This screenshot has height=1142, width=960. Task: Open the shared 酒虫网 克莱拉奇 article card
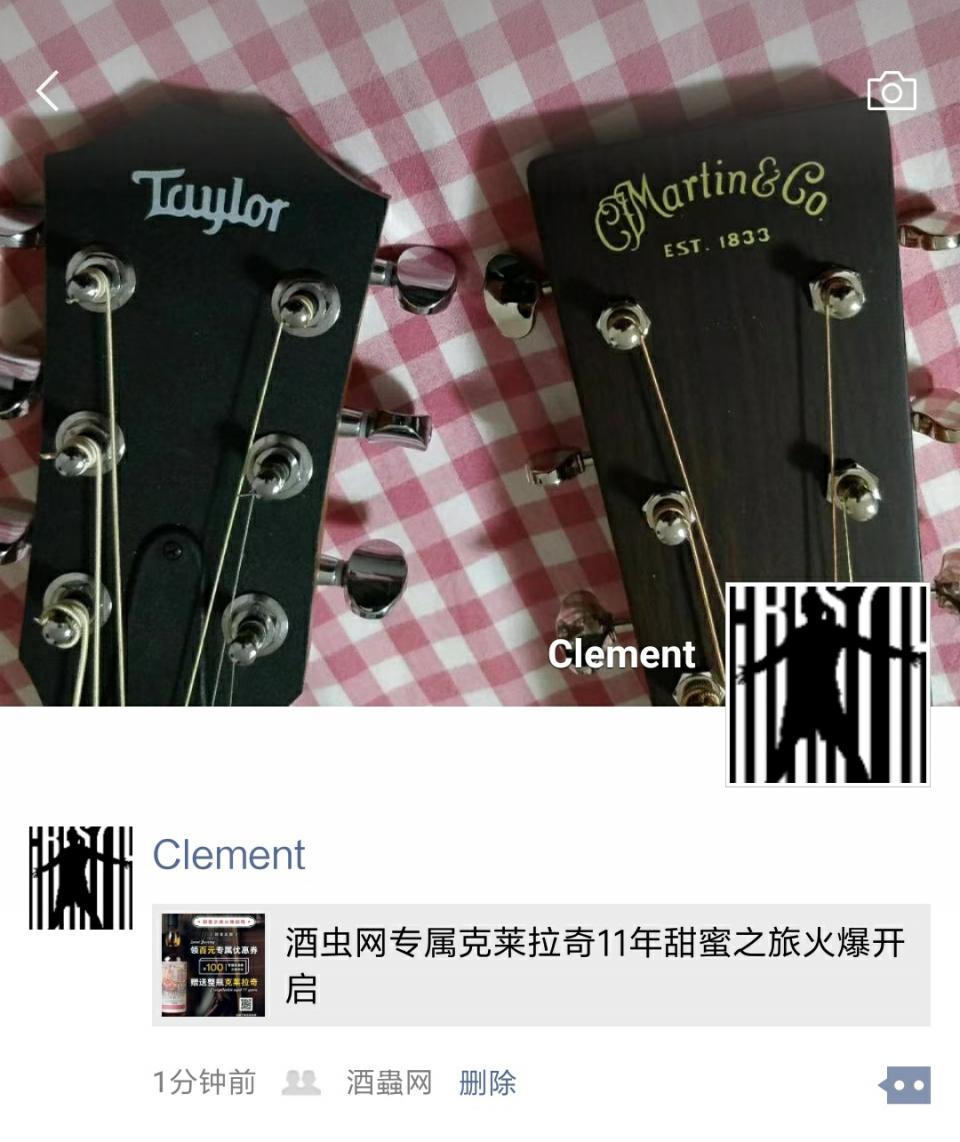coord(540,965)
